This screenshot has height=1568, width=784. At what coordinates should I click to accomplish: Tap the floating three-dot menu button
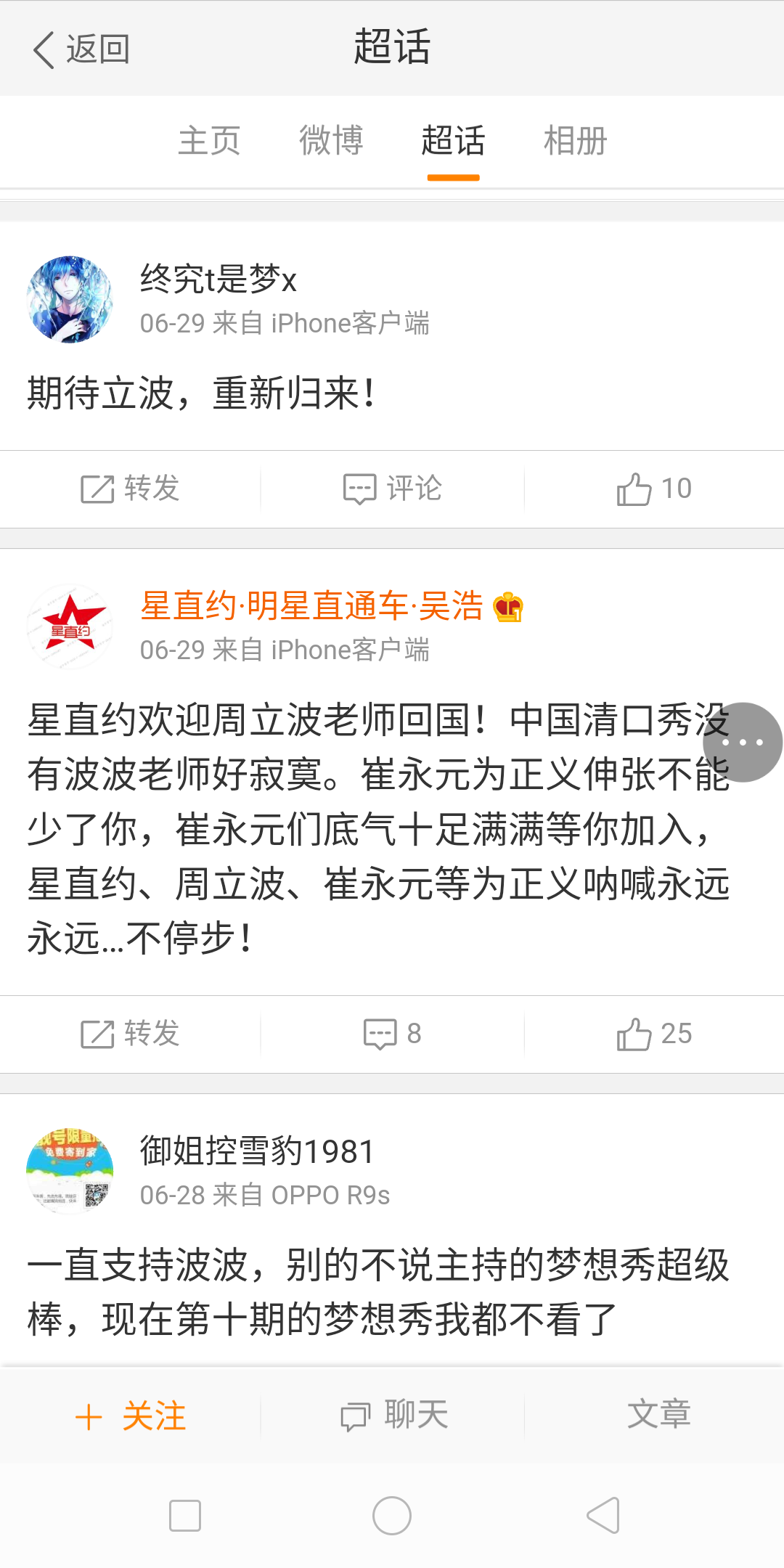[x=742, y=742]
